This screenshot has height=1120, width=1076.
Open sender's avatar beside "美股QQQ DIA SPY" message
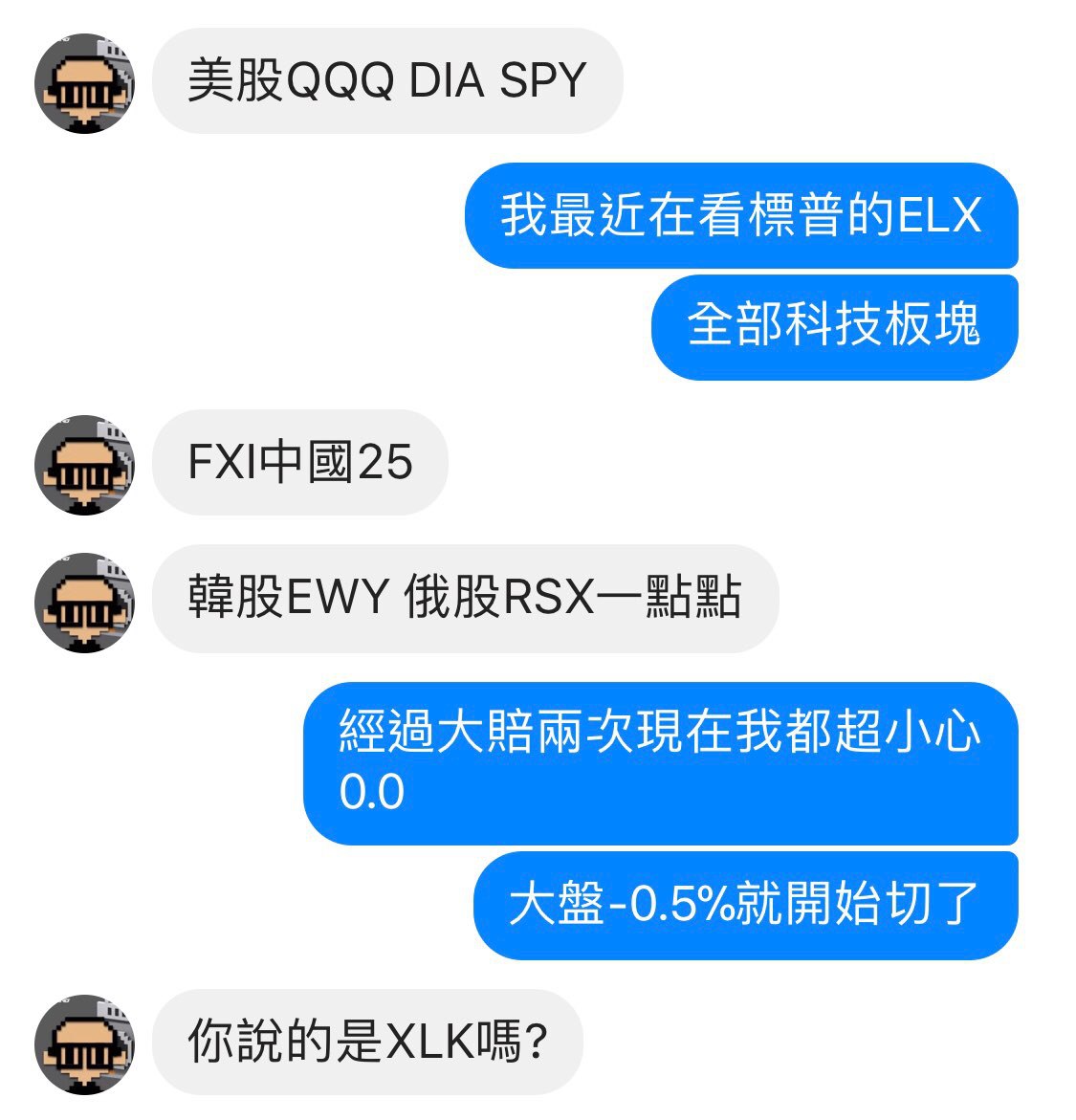point(84,83)
